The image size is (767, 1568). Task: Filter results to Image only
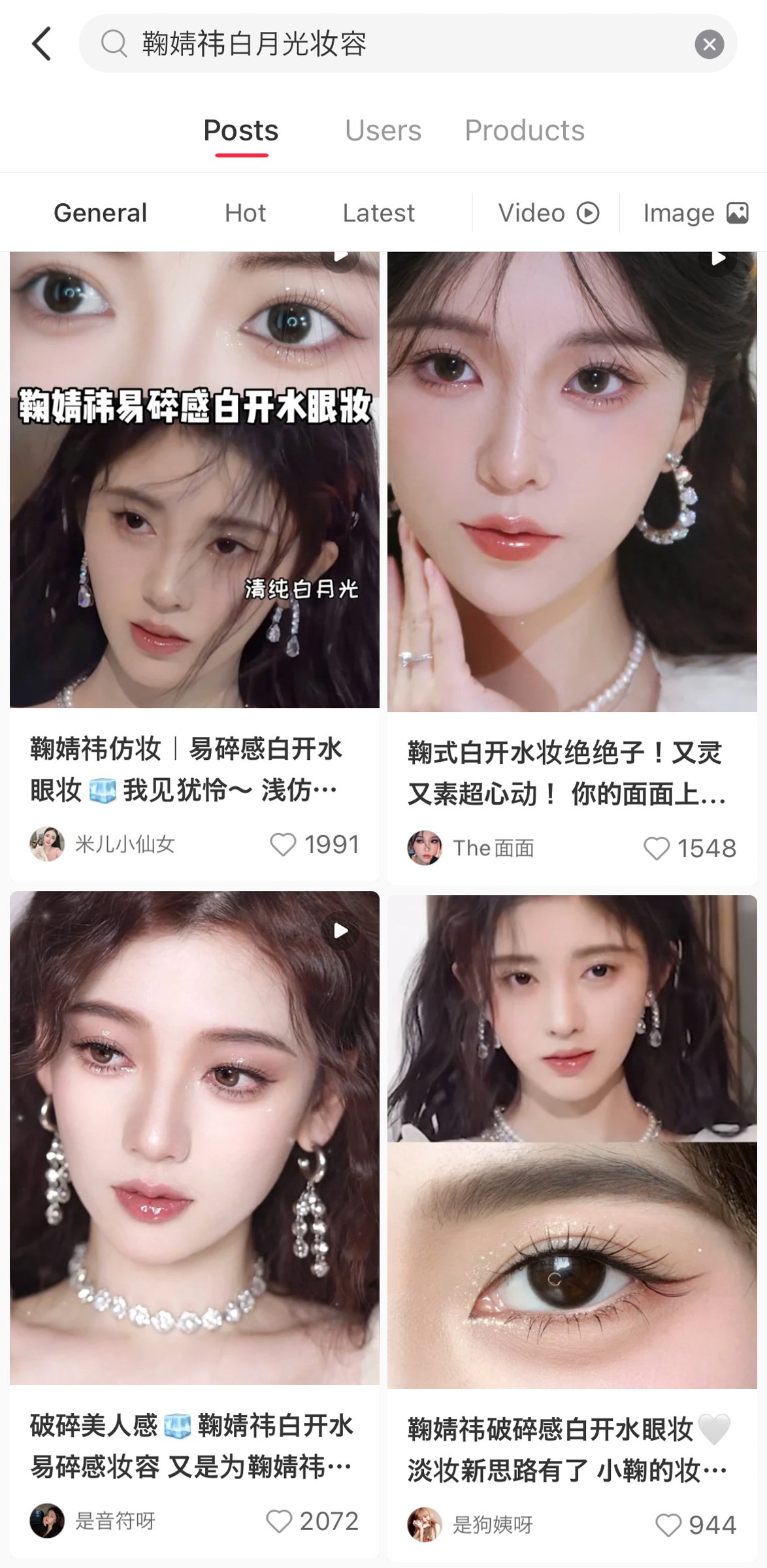[x=694, y=213]
